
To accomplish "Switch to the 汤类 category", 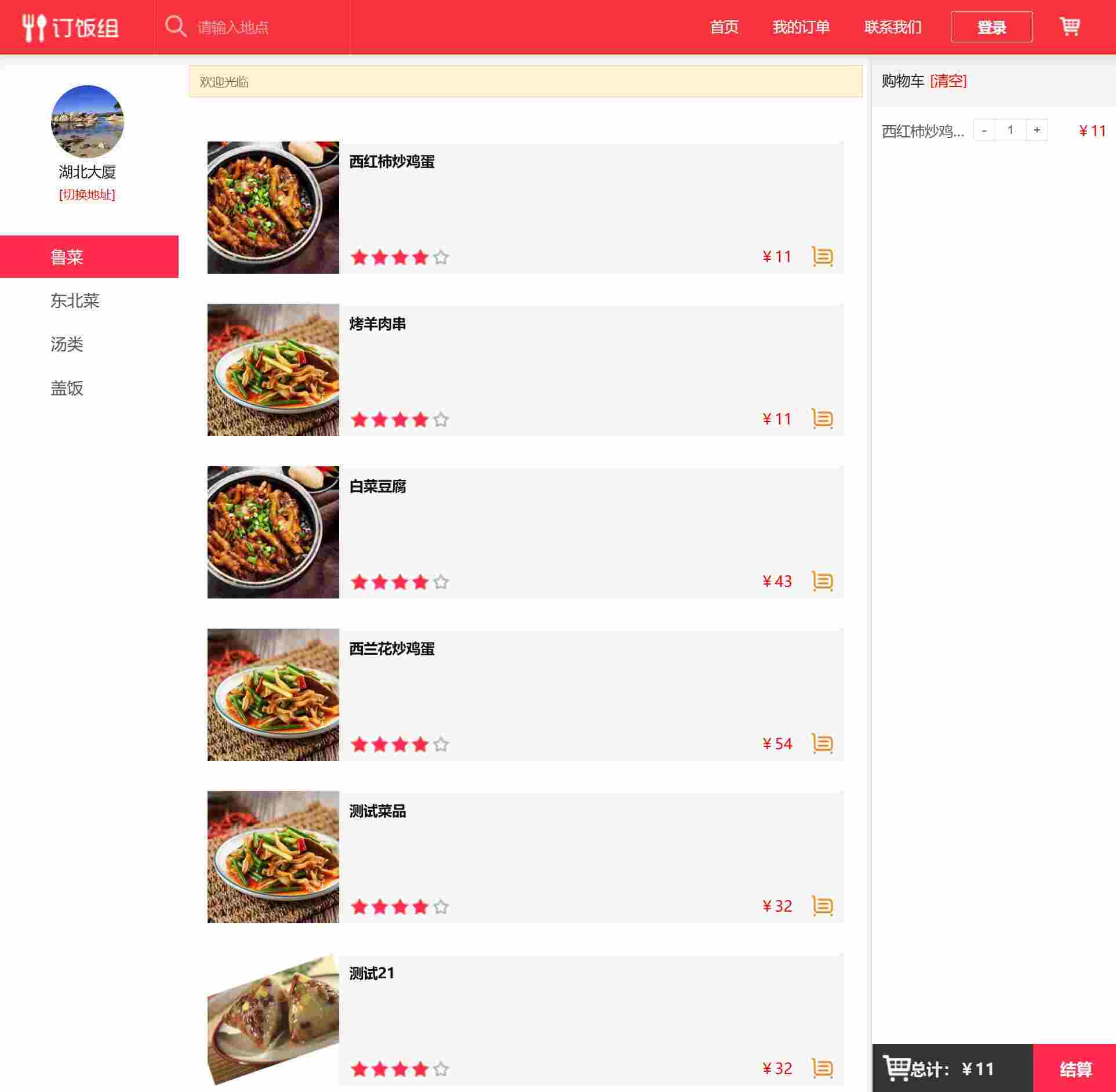I will pyautogui.click(x=67, y=344).
